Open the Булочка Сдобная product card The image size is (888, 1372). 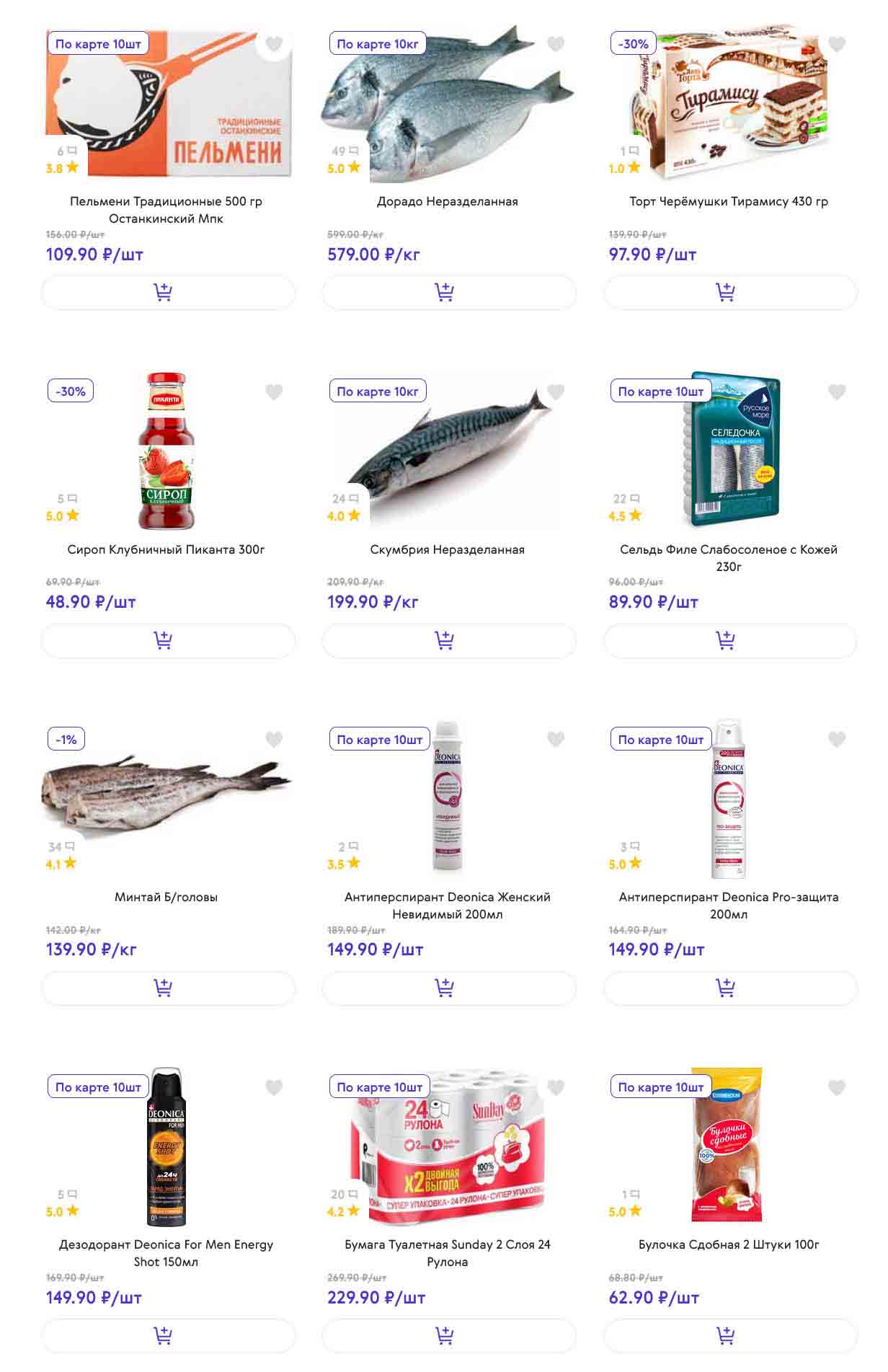[728, 1244]
